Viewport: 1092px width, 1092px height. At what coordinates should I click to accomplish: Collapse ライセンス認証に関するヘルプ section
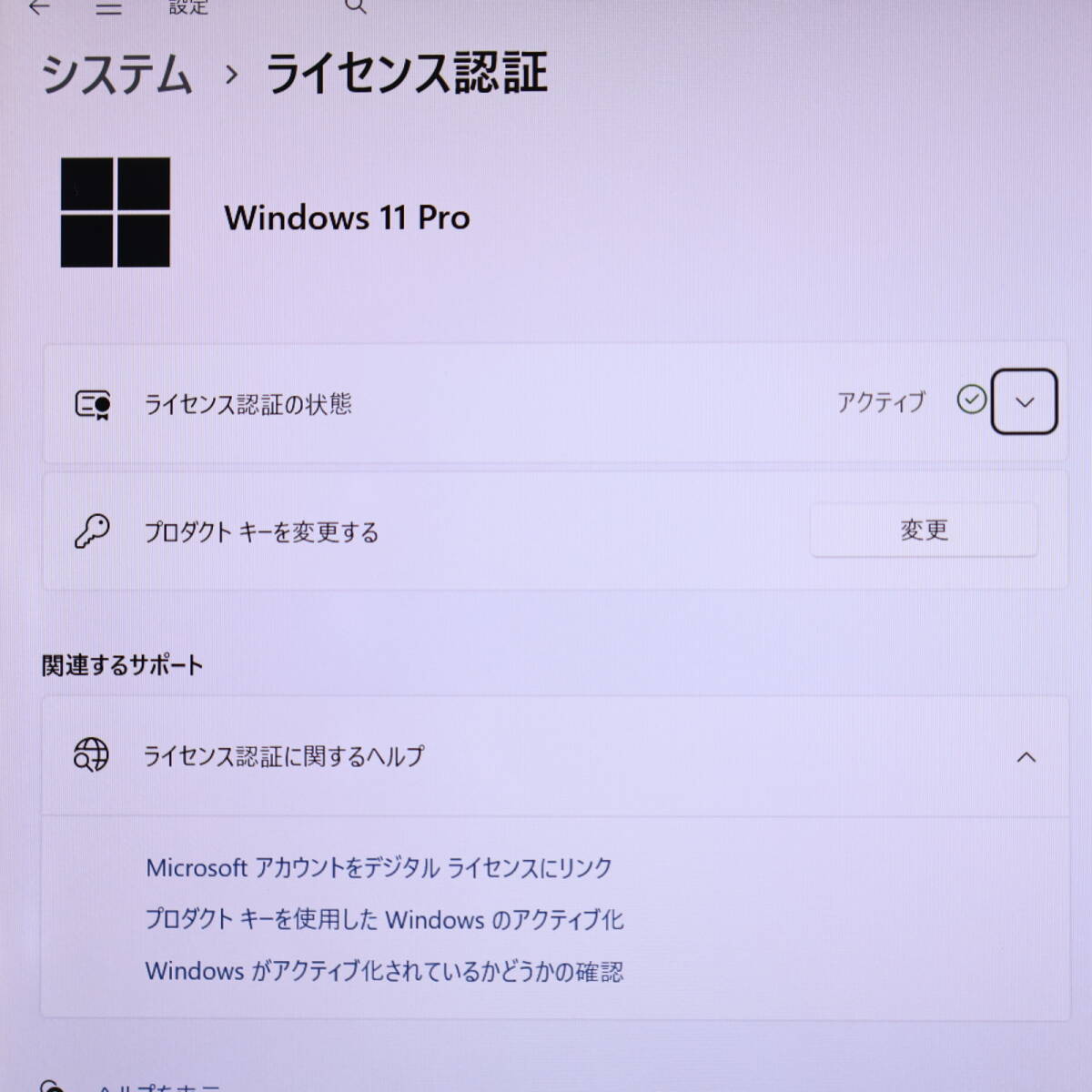coord(1026,756)
